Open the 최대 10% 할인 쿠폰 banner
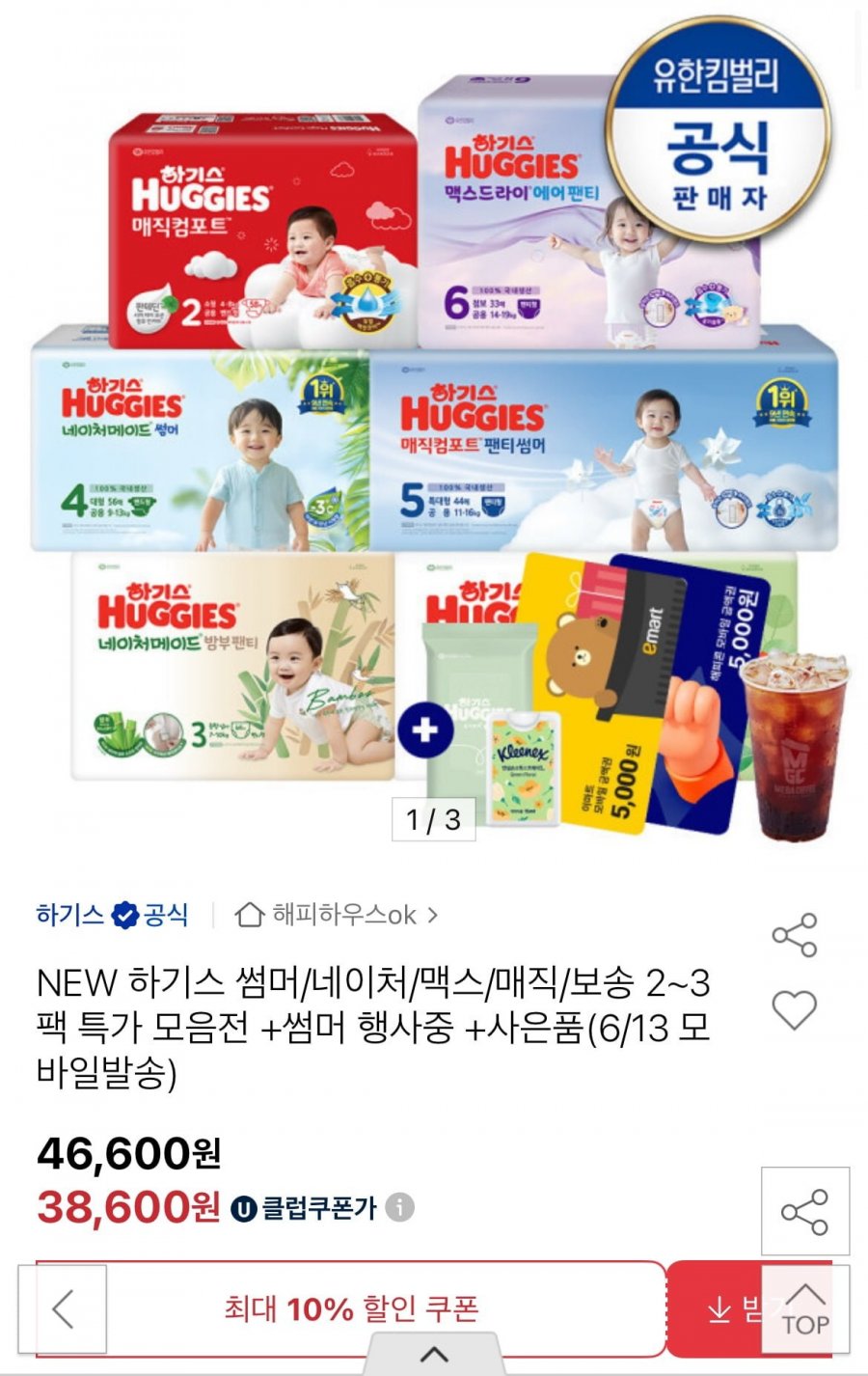 352,1308
